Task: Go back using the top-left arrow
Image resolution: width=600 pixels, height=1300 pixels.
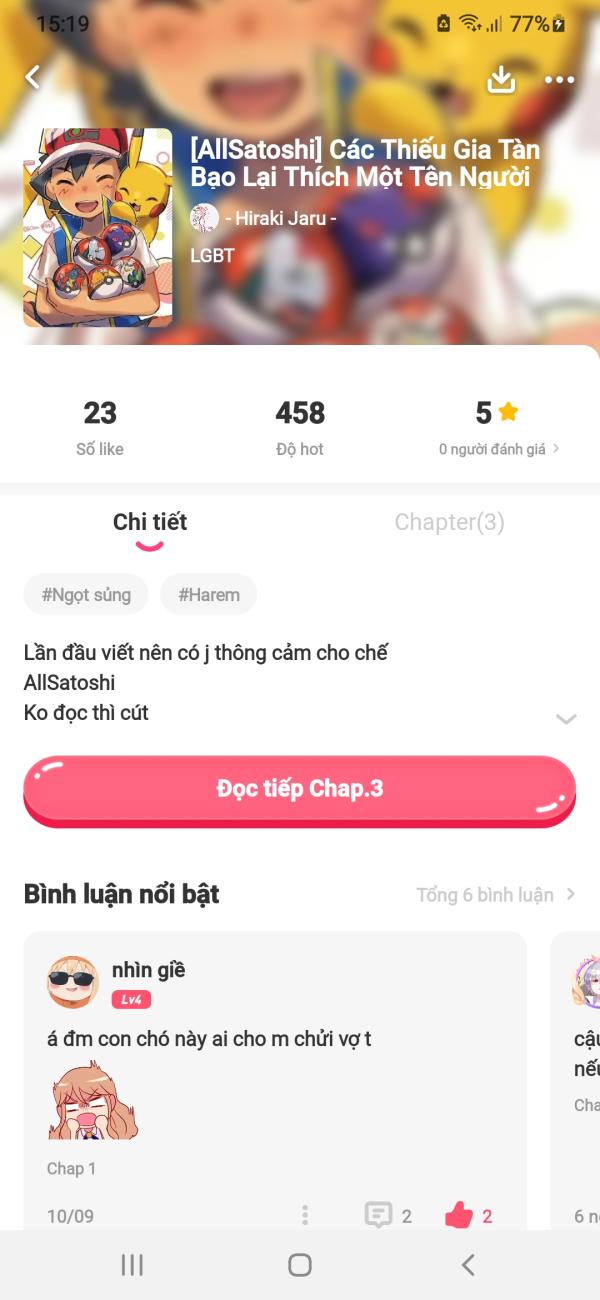Action: (33, 78)
